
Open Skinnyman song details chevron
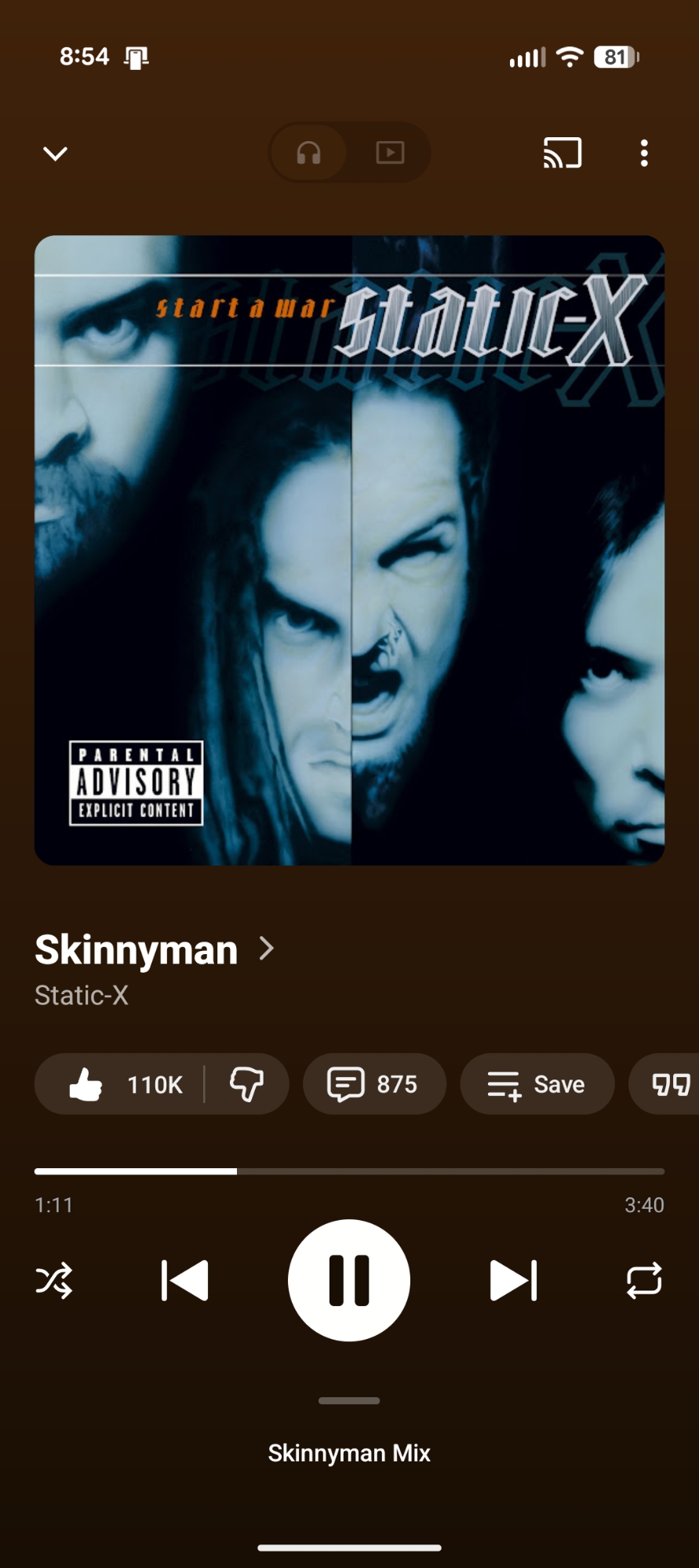click(267, 949)
